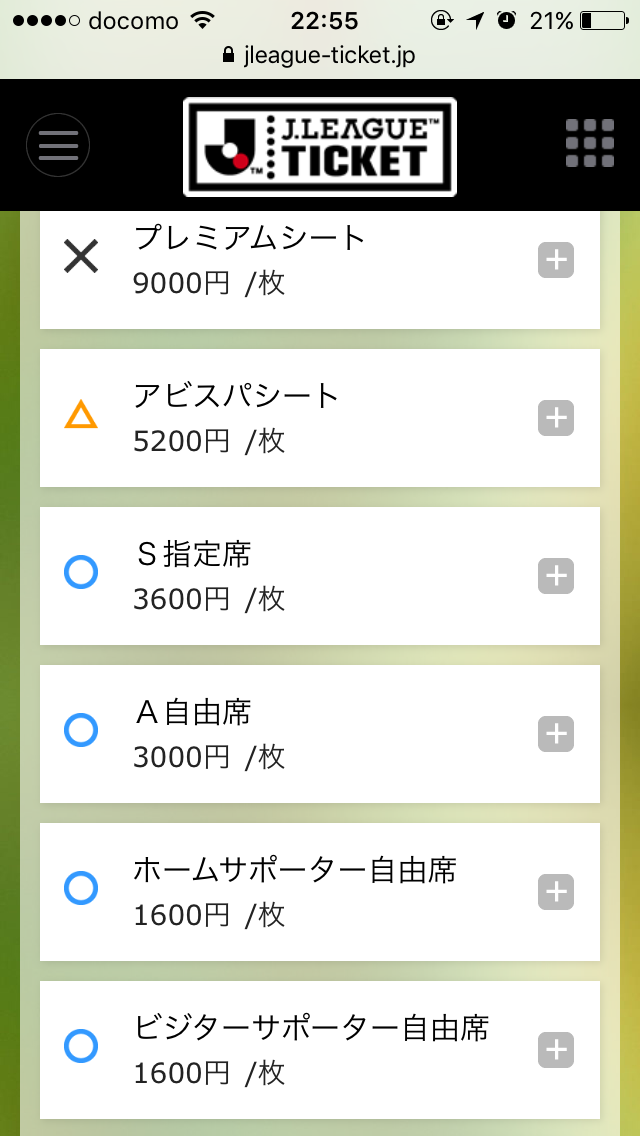Expand ビジターサポーター自由席 plus button
This screenshot has height=1136, width=640.
[x=556, y=1050]
